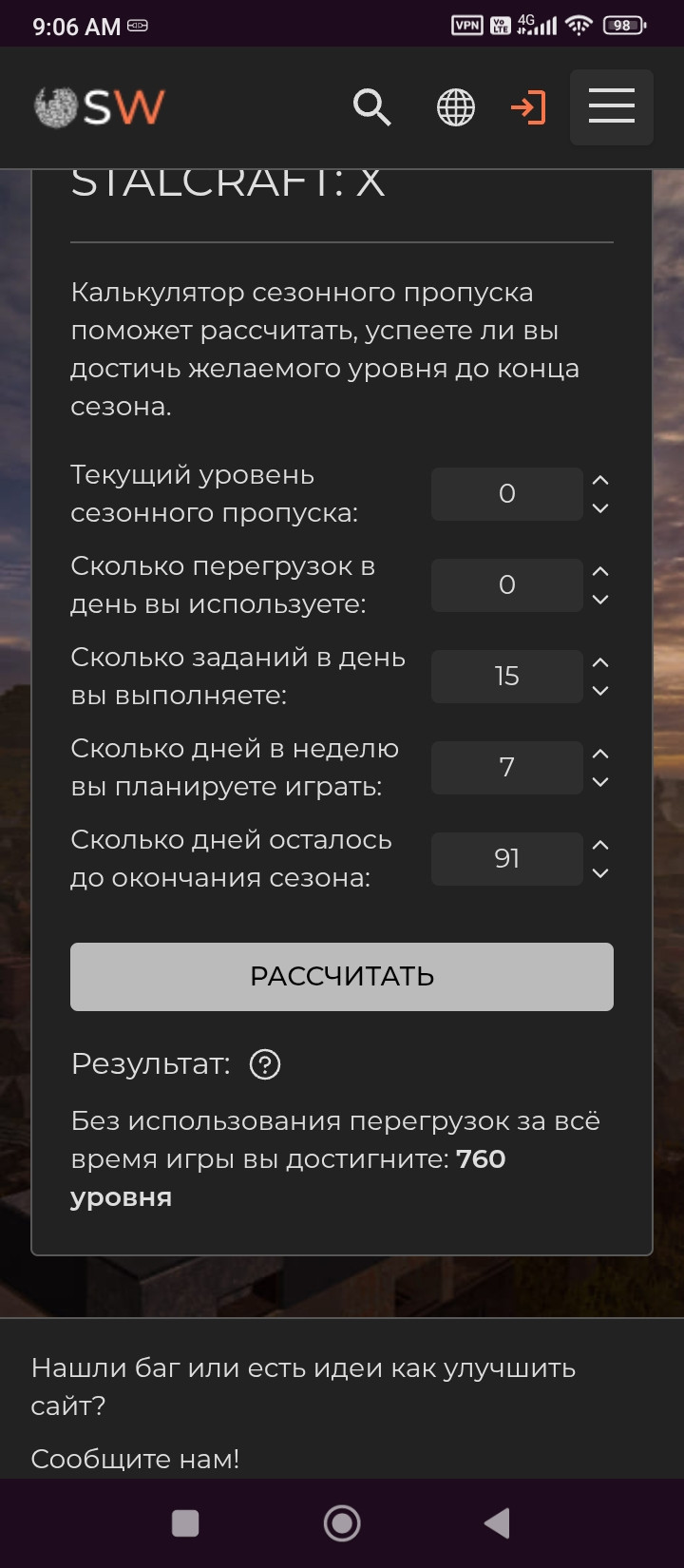Image resolution: width=684 pixels, height=1568 pixels.
Task: Focus the tasks per day field
Action: tap(506, 677)
